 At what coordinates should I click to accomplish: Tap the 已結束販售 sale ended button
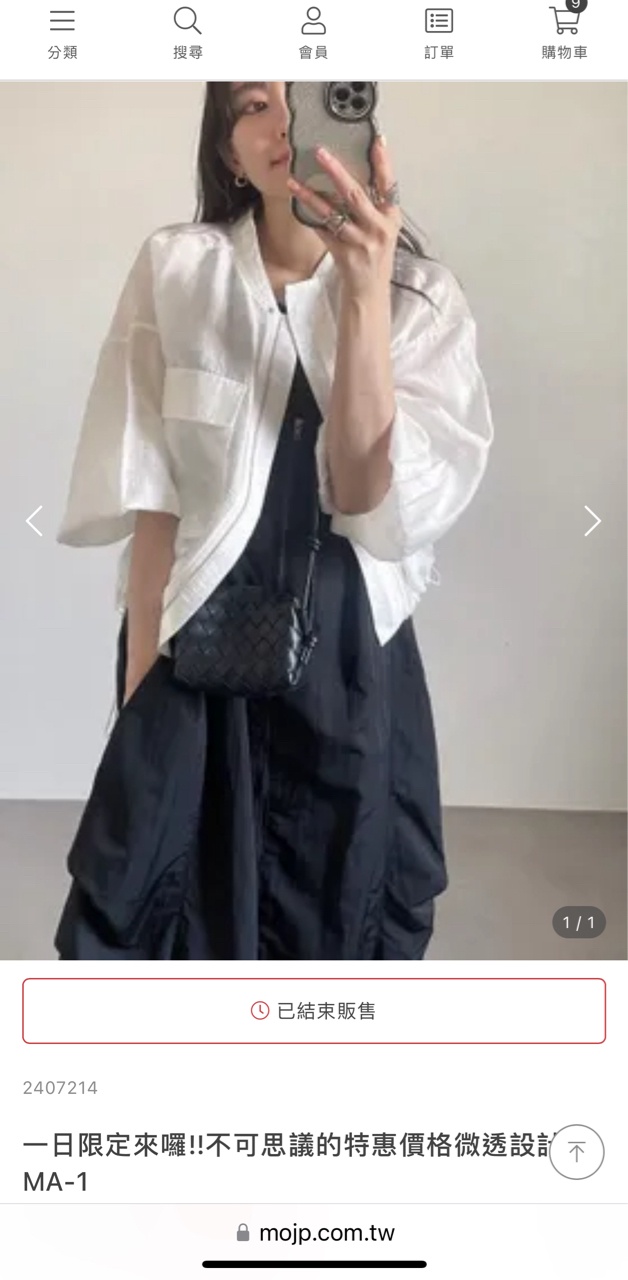[314, 1011]
